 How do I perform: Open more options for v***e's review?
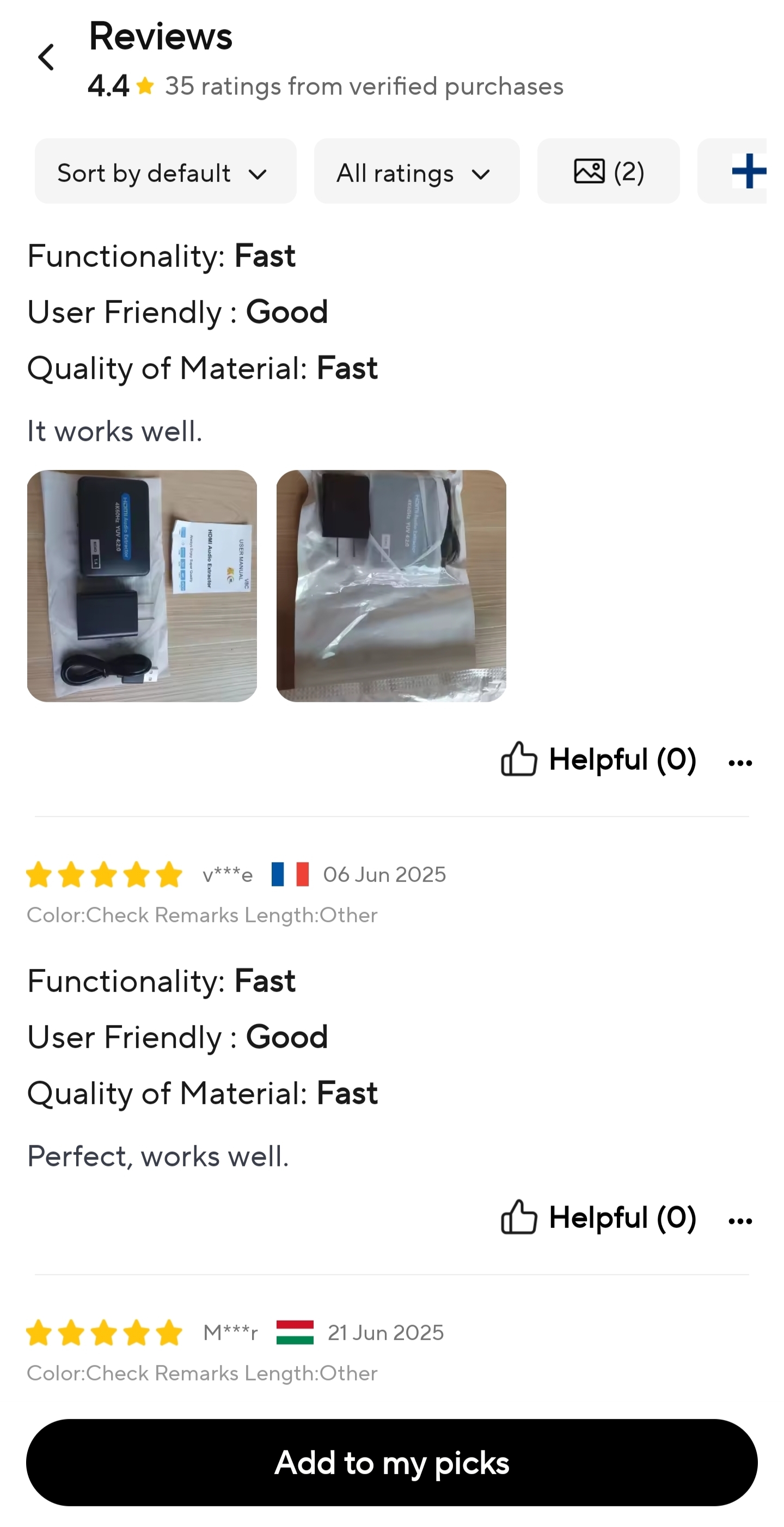[x=739, y=1220]
